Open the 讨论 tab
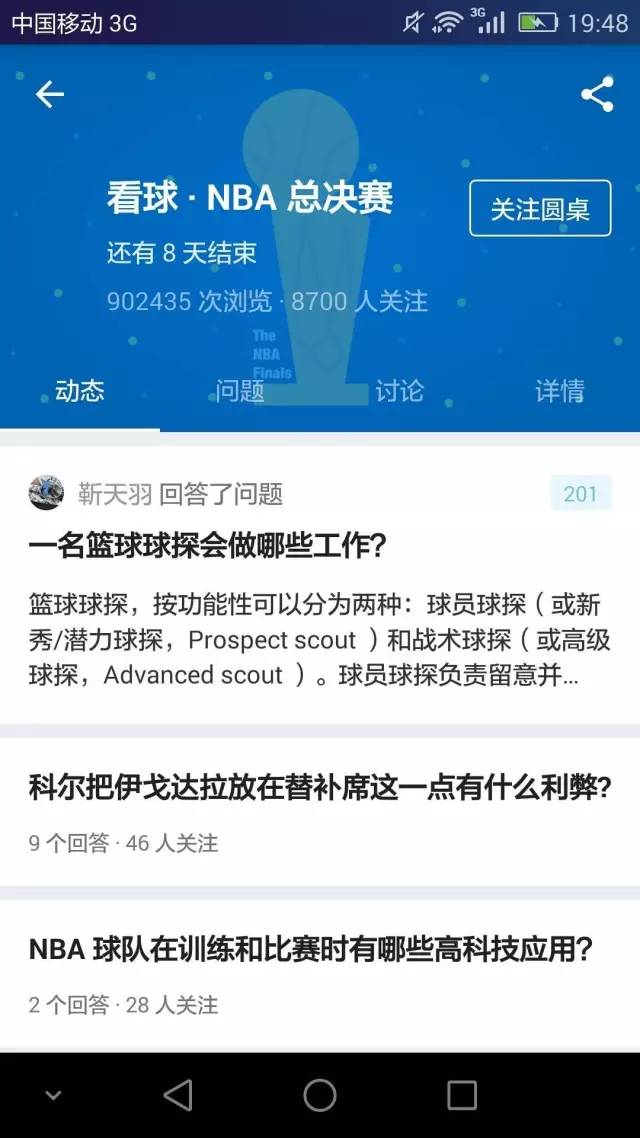The image size is (640, 1138). pyautogui.click(x=399, y=391)
